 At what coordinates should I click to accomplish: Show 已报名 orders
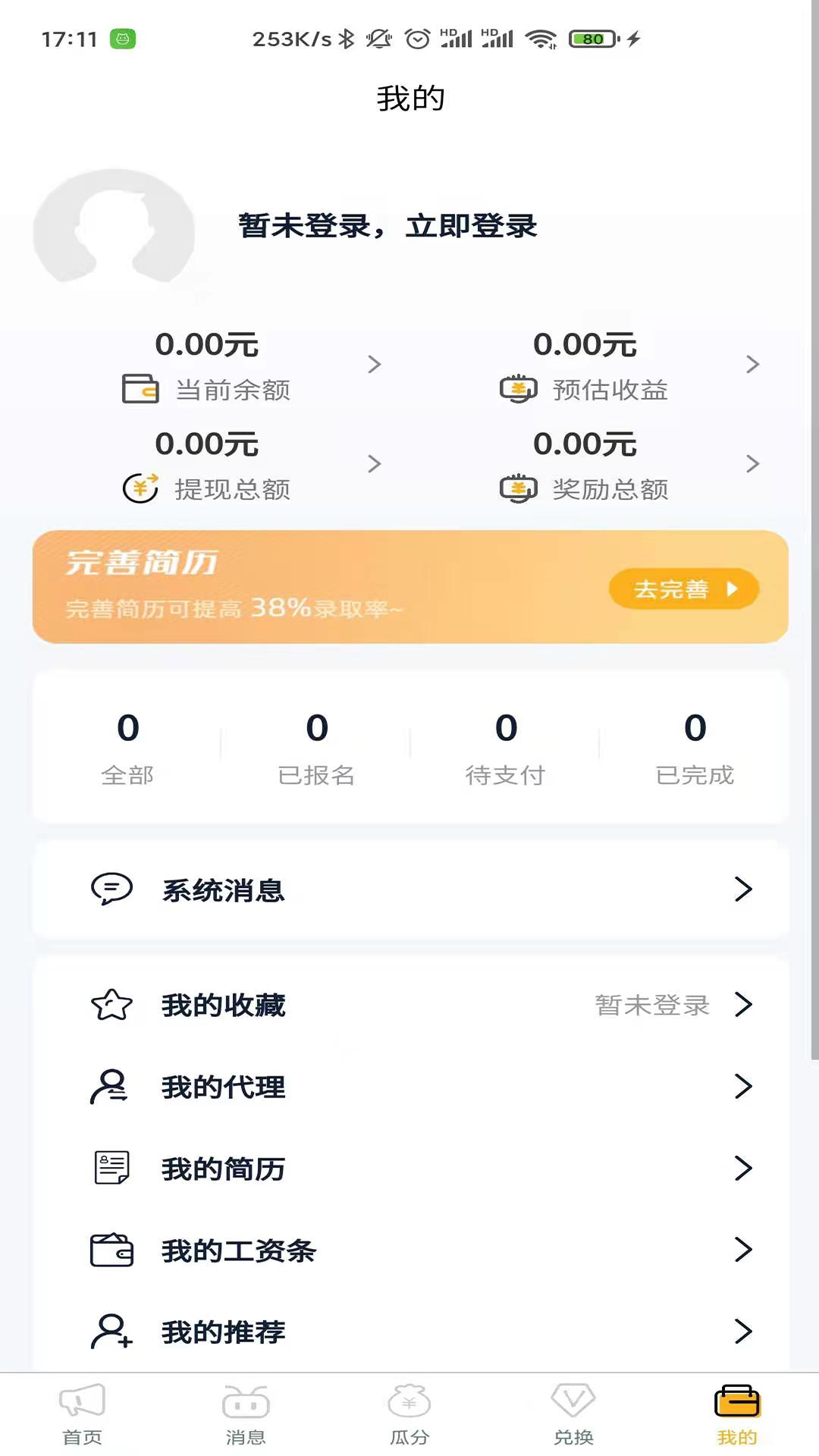(x=316, y=747)
